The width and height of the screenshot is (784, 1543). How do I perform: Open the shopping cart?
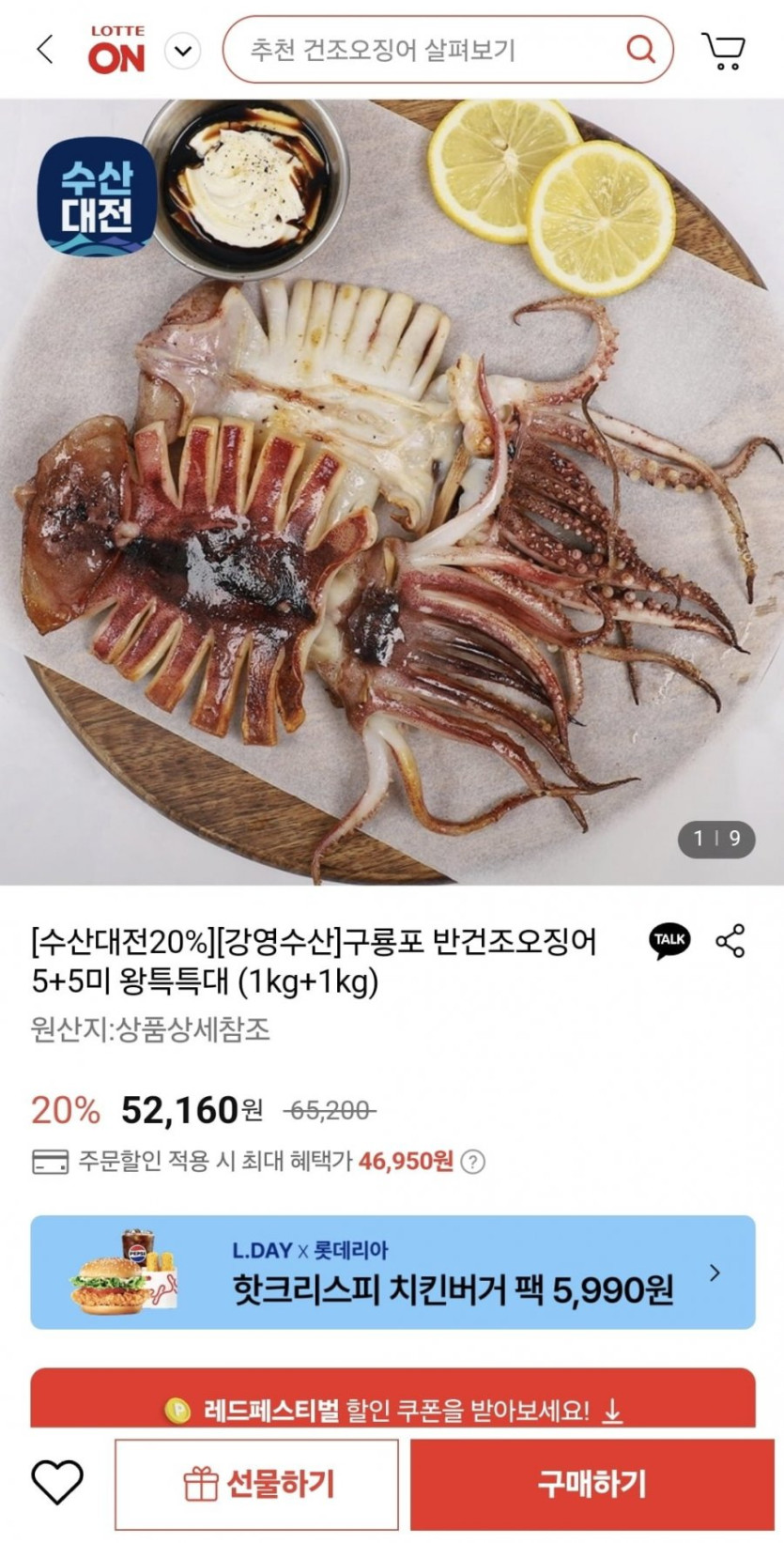[x=723, y=51]
